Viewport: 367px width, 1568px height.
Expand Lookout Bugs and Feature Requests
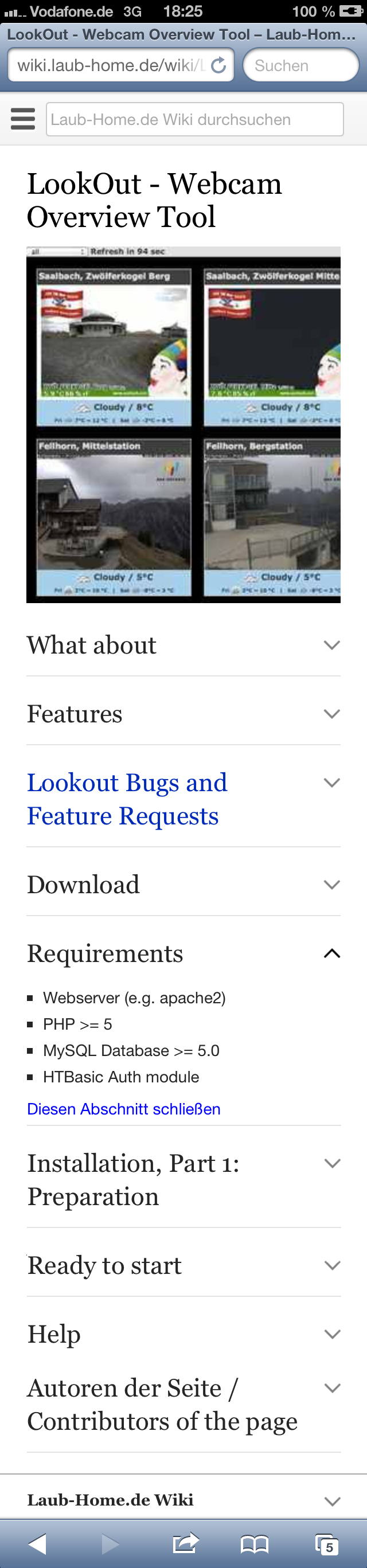tap(183, 799)
